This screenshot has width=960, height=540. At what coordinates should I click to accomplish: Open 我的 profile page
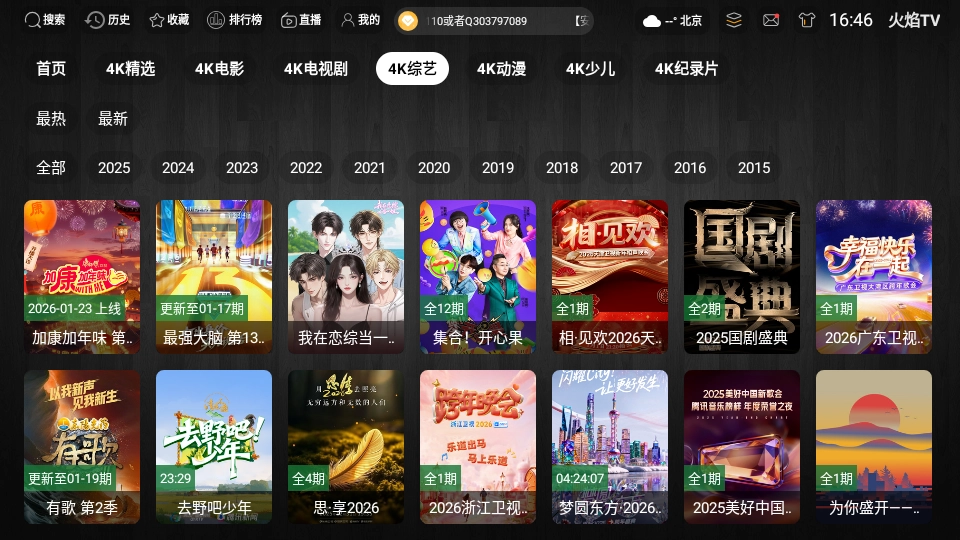click(360, 20)
